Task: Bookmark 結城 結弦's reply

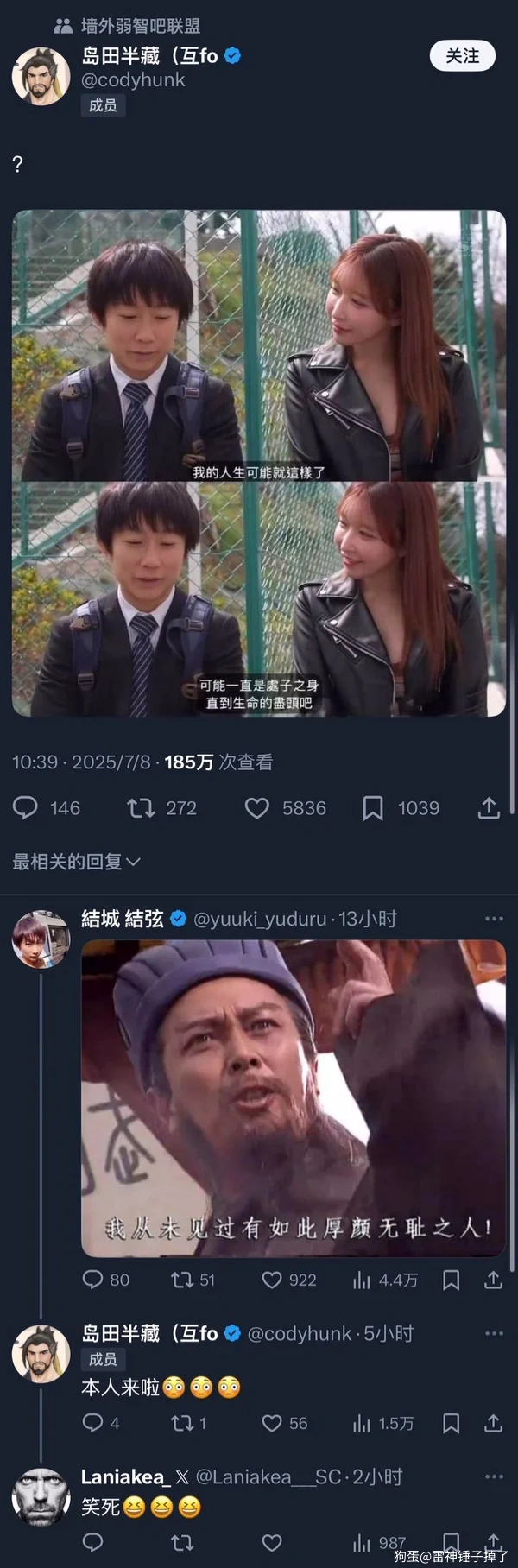Action: (451, 1280)
